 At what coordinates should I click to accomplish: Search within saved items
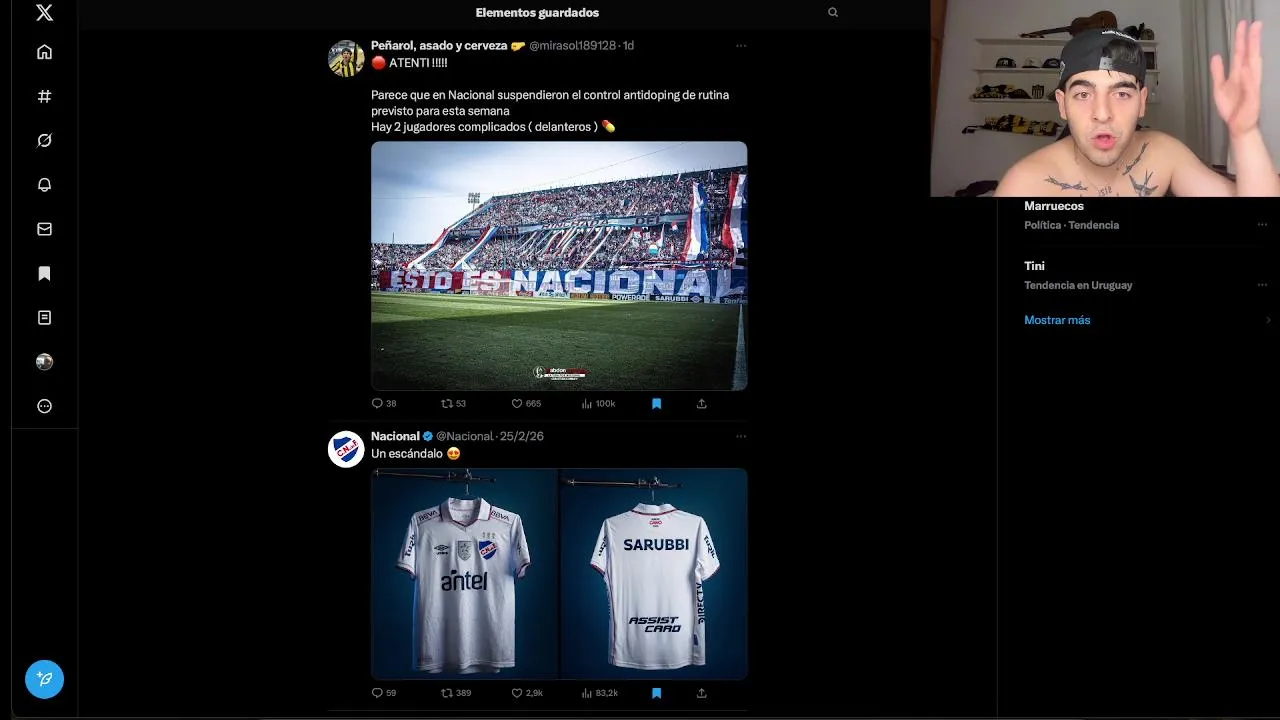[x=833, y=13]
